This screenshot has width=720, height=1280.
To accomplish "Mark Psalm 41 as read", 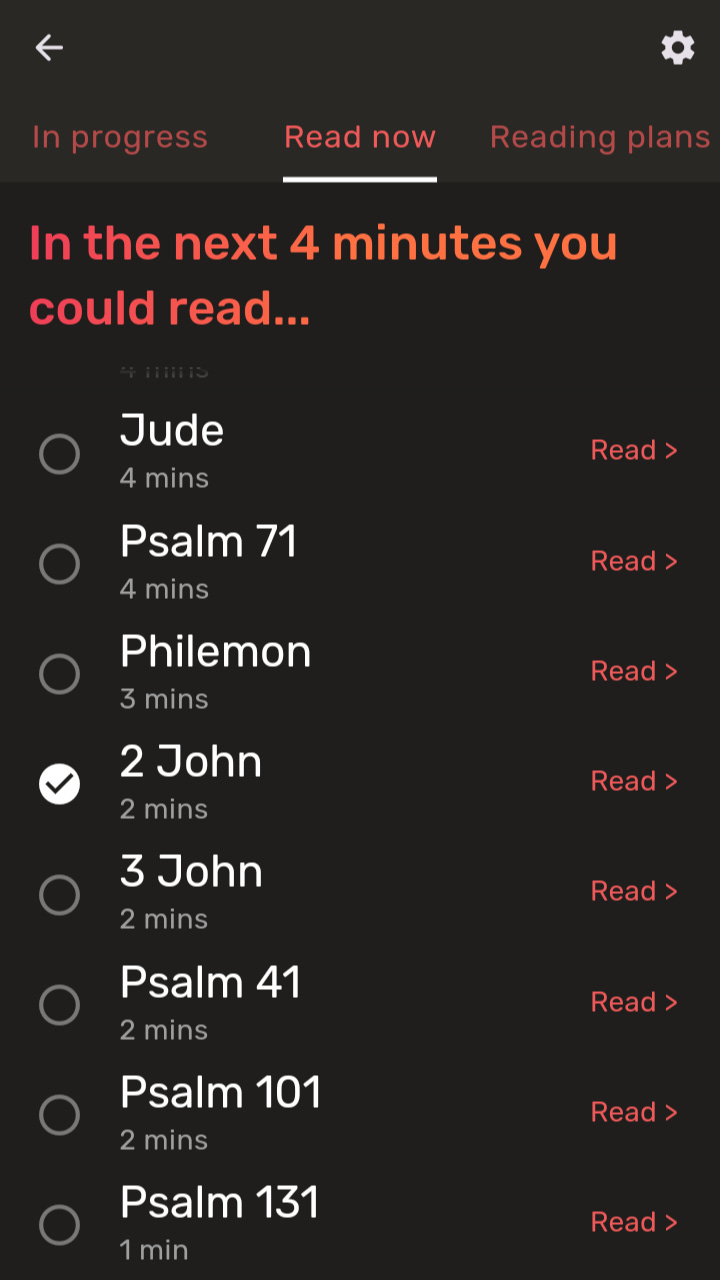I will point(59,1005).
